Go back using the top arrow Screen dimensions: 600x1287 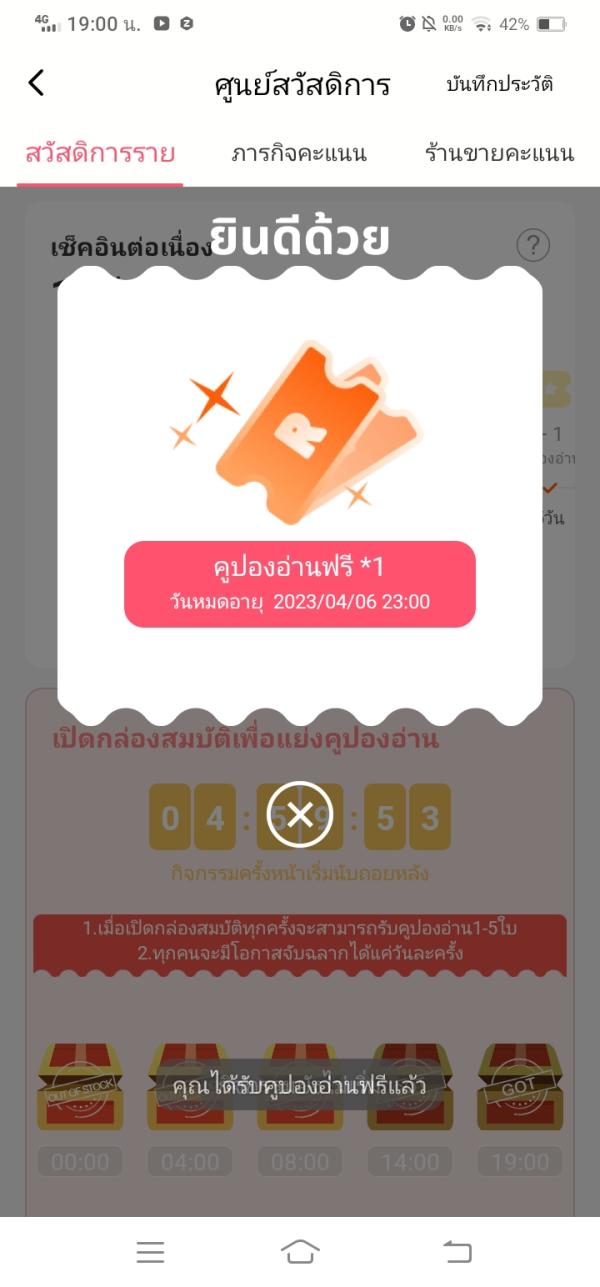coord(37,83)
